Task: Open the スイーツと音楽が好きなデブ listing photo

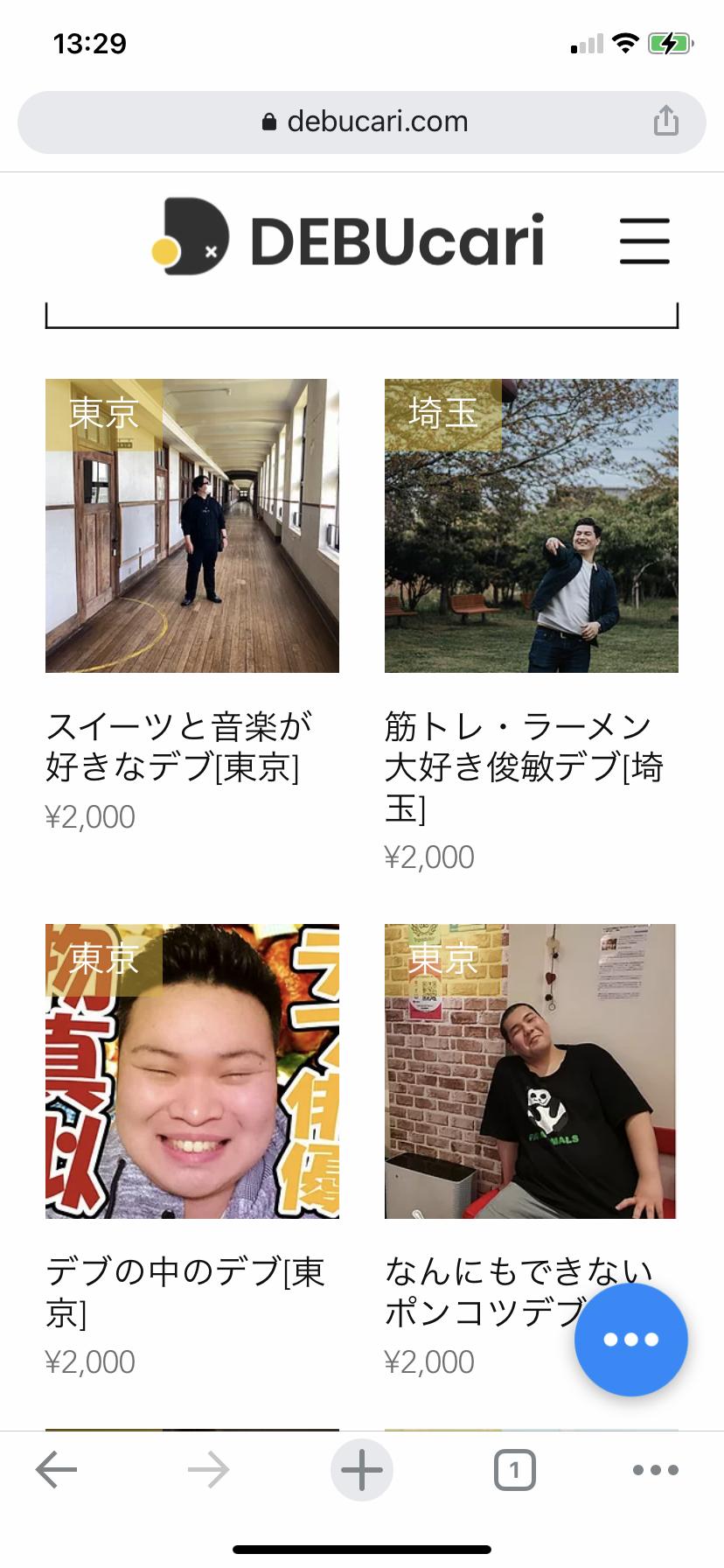Action: coord(192,526)
